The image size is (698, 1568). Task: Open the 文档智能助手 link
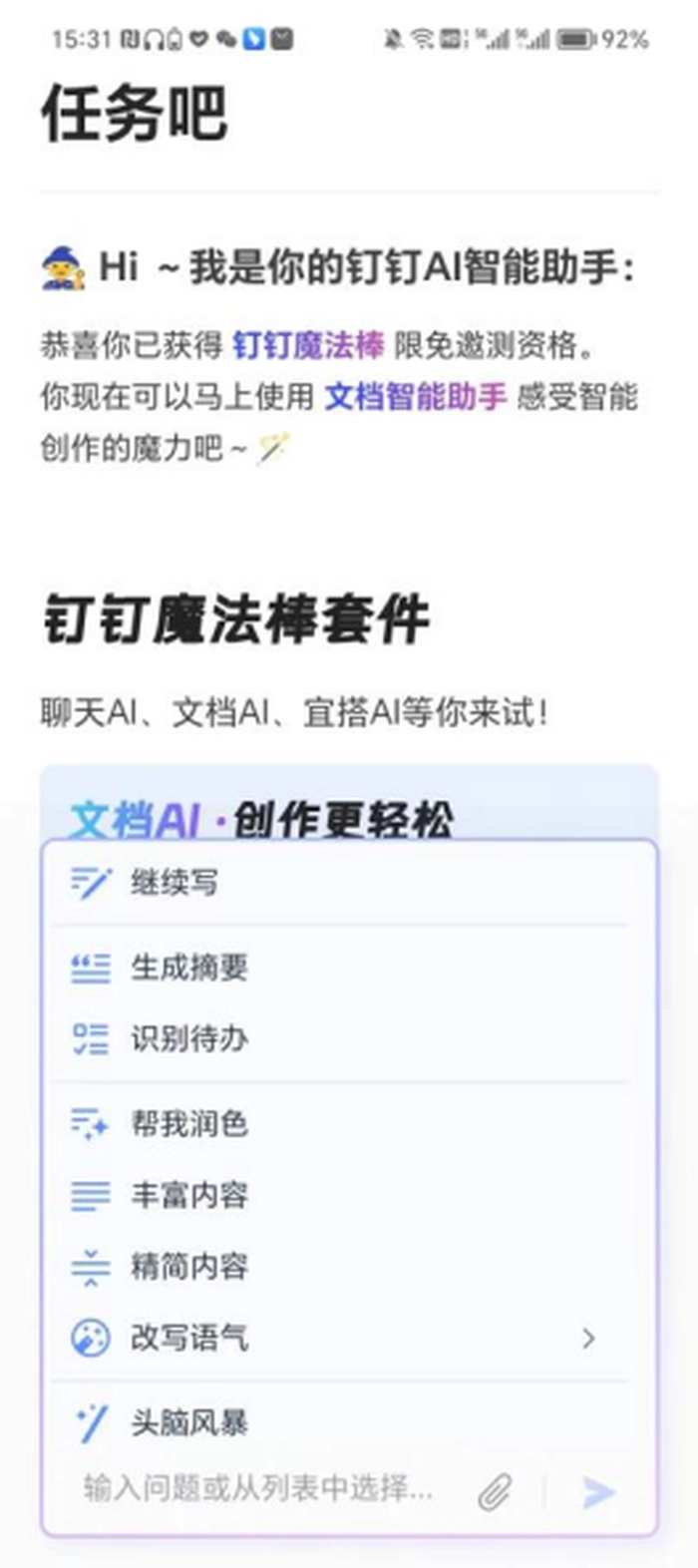[x=416, y=397]
